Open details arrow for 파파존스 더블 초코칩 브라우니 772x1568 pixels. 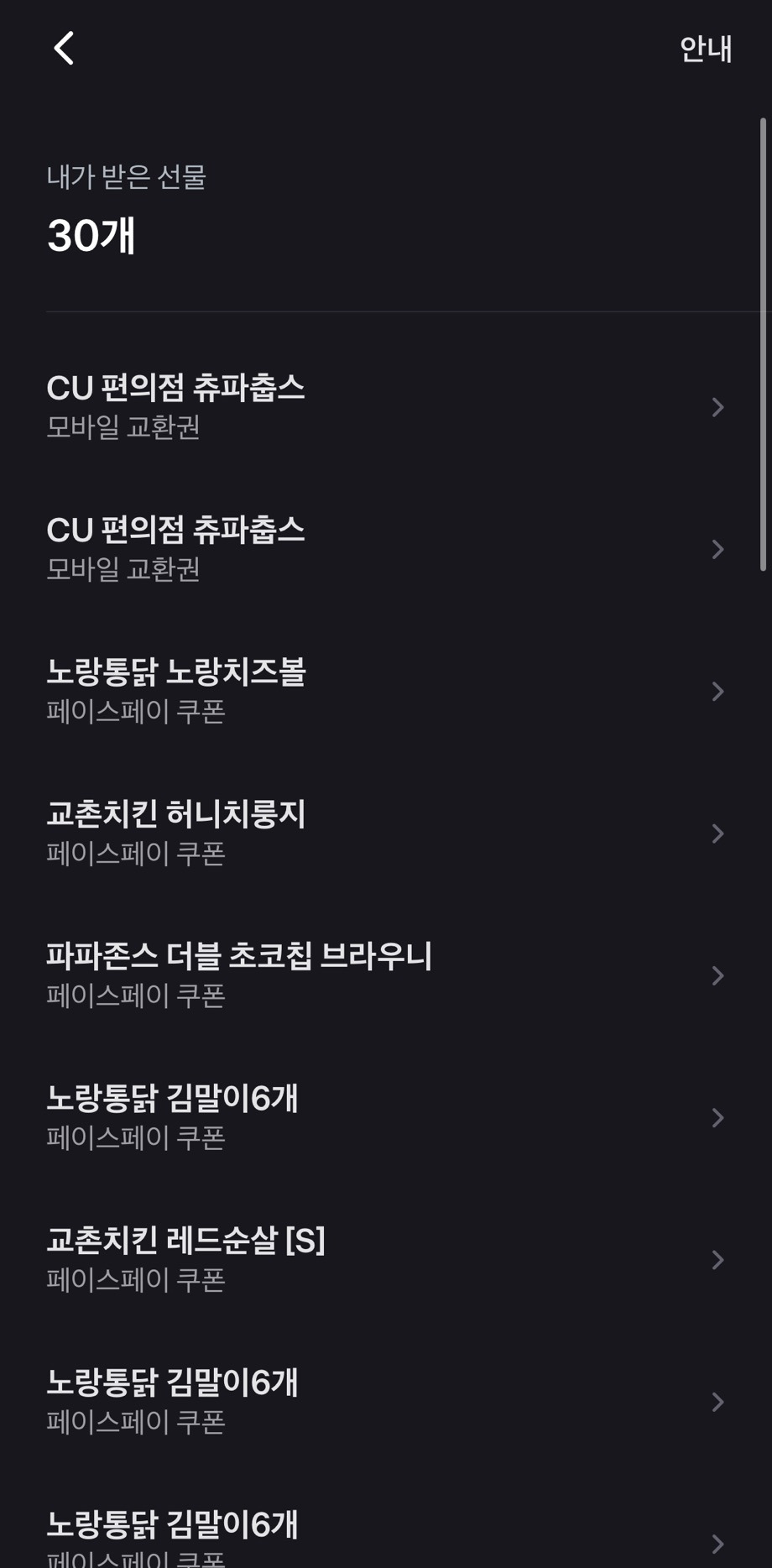[717, 975]
